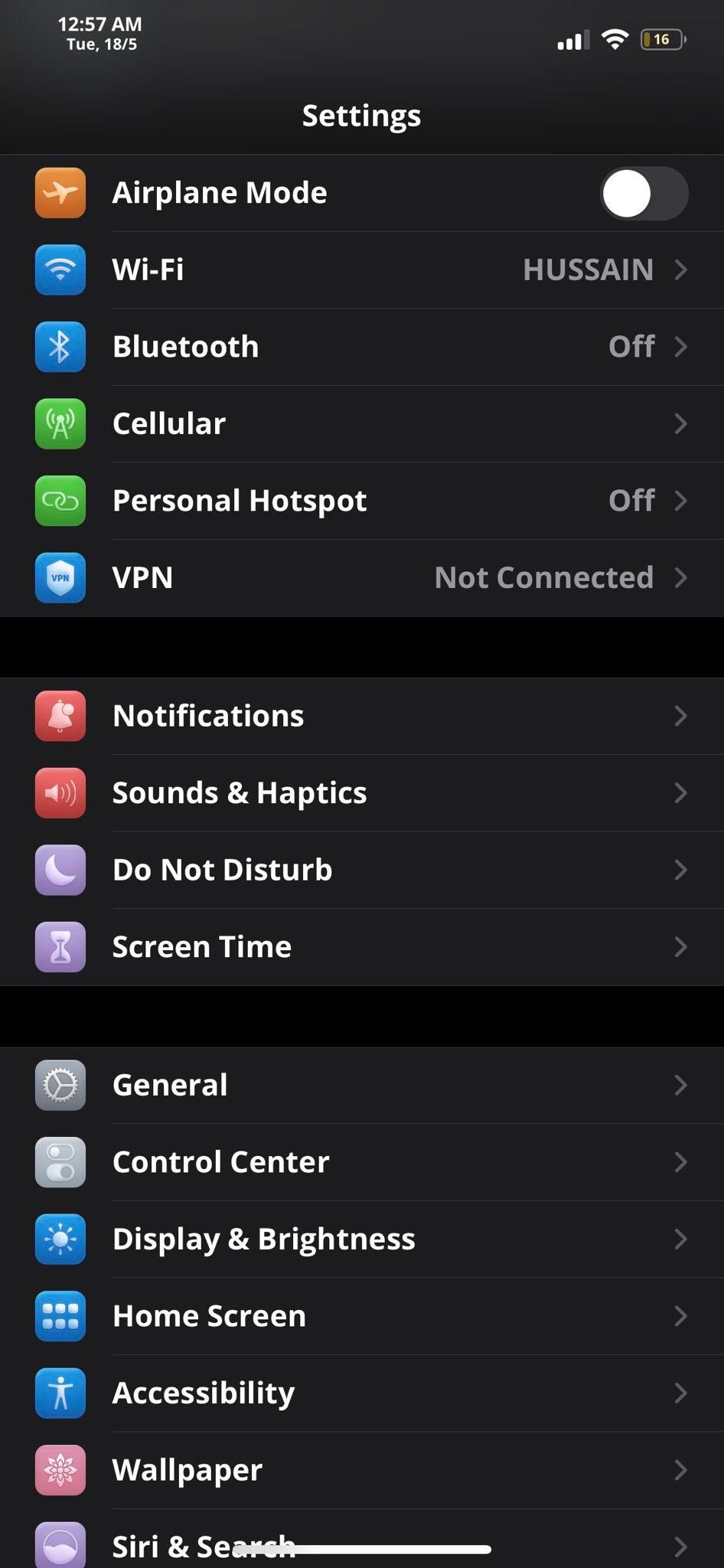Open Accessibility settings
The width and height of the screenshot is (724, 1568).
click(x=362, y=1393)
